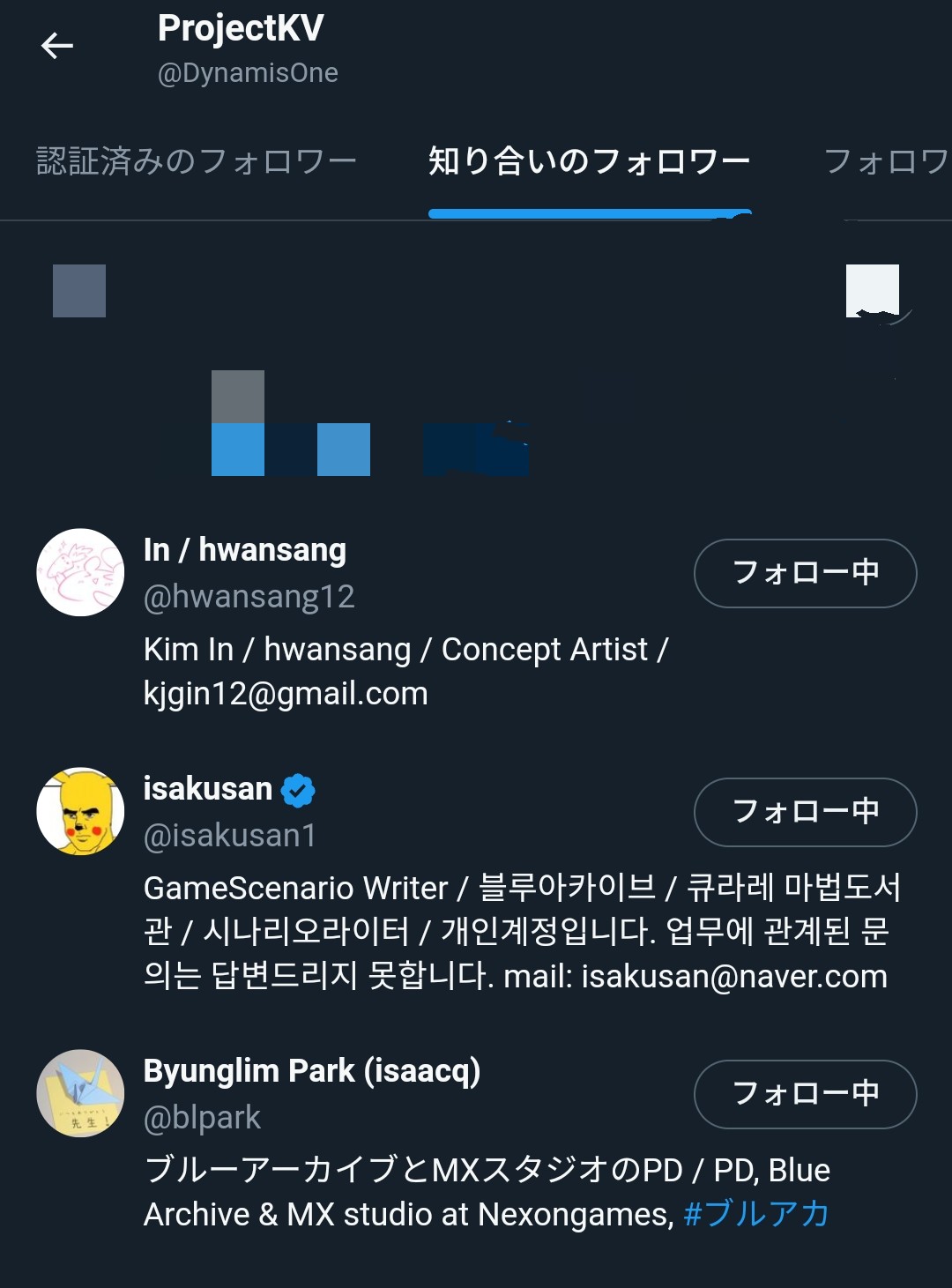Go back using the arrow icon
The height and width of the screenshot is (1288, 952).
click(57, 46)
